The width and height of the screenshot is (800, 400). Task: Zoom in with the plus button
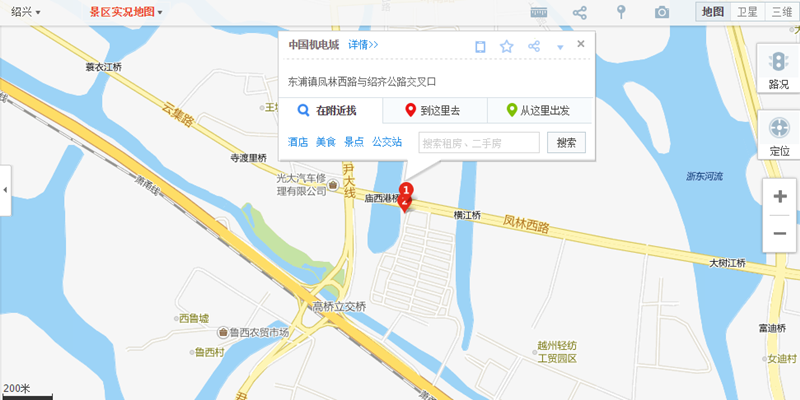pos(779,197)
